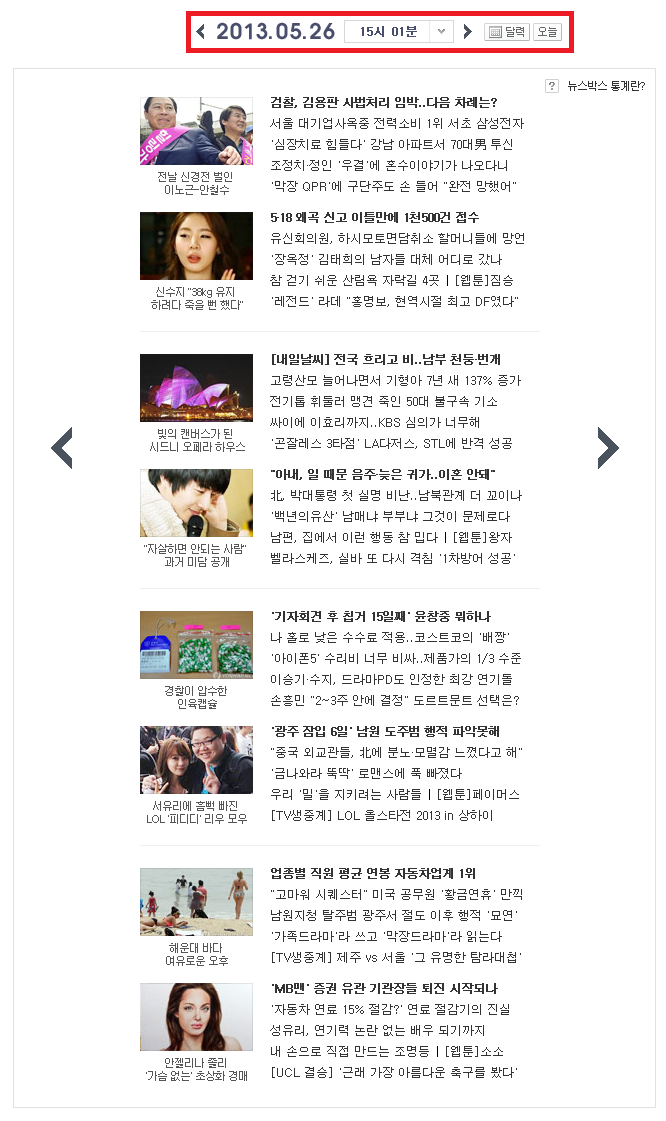The width and height of the screenshot is (666, 1121).
Task: Open thumbnail 경찰이 압수한 인육캡슐
Action: click(196, 645)
